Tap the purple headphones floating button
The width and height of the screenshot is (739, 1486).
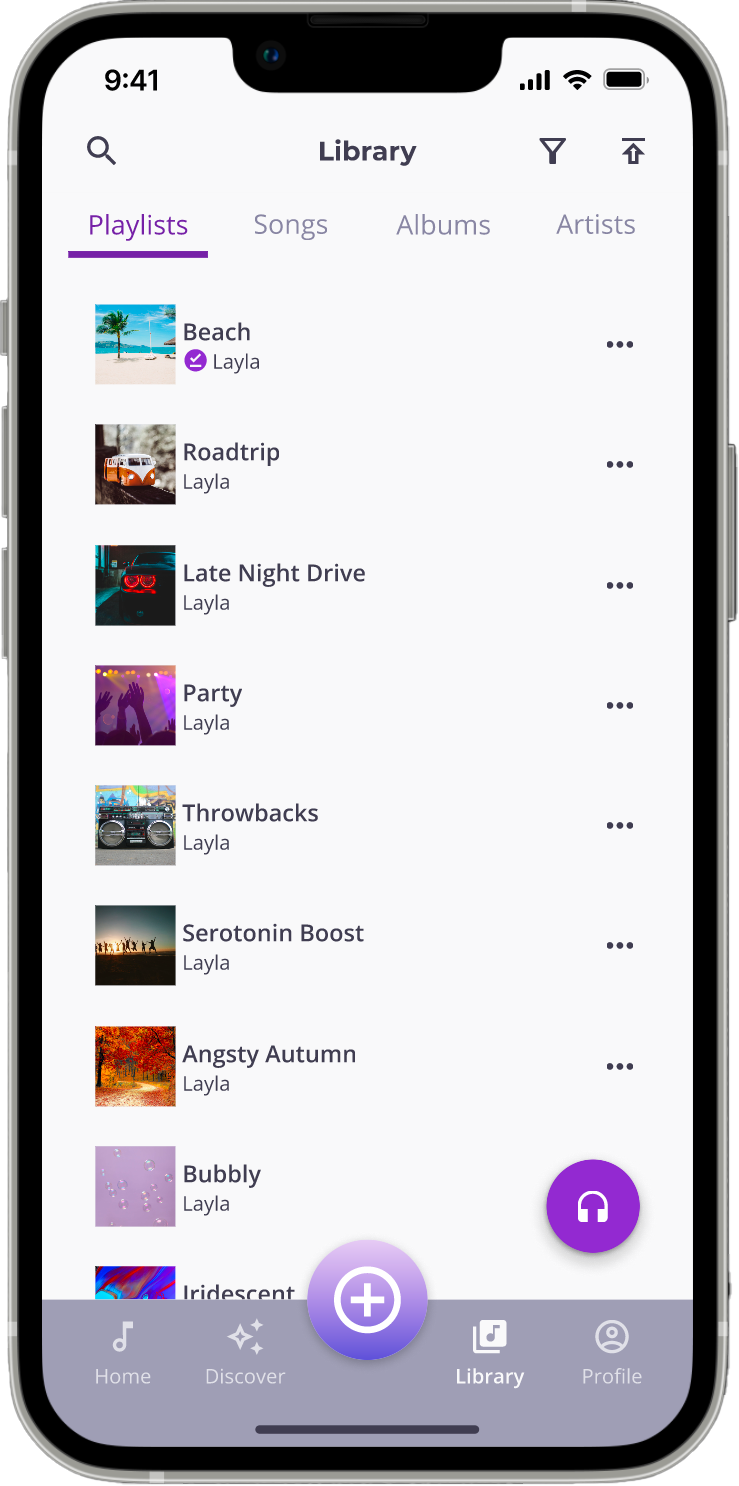[x=593, y=1206]
